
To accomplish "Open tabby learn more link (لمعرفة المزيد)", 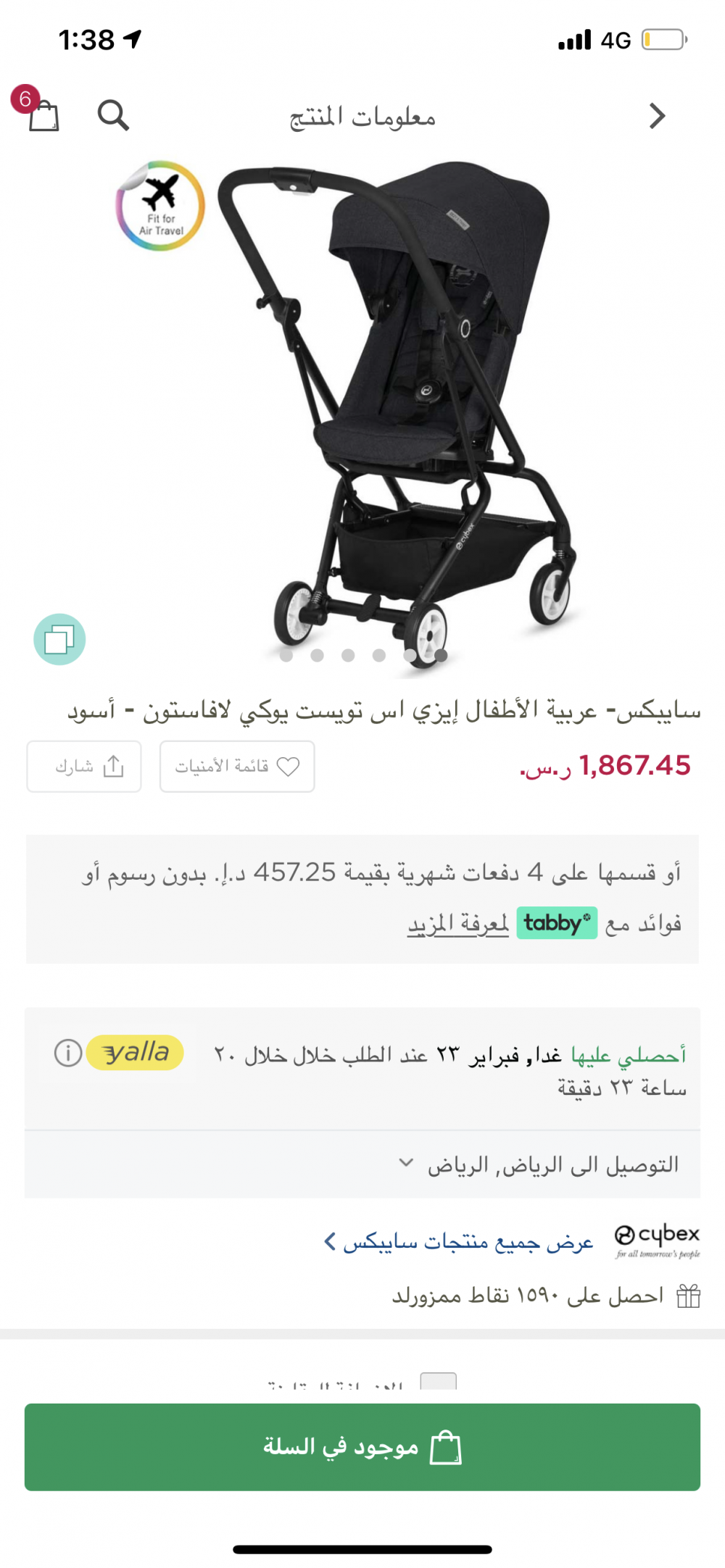I will (458, 924).
